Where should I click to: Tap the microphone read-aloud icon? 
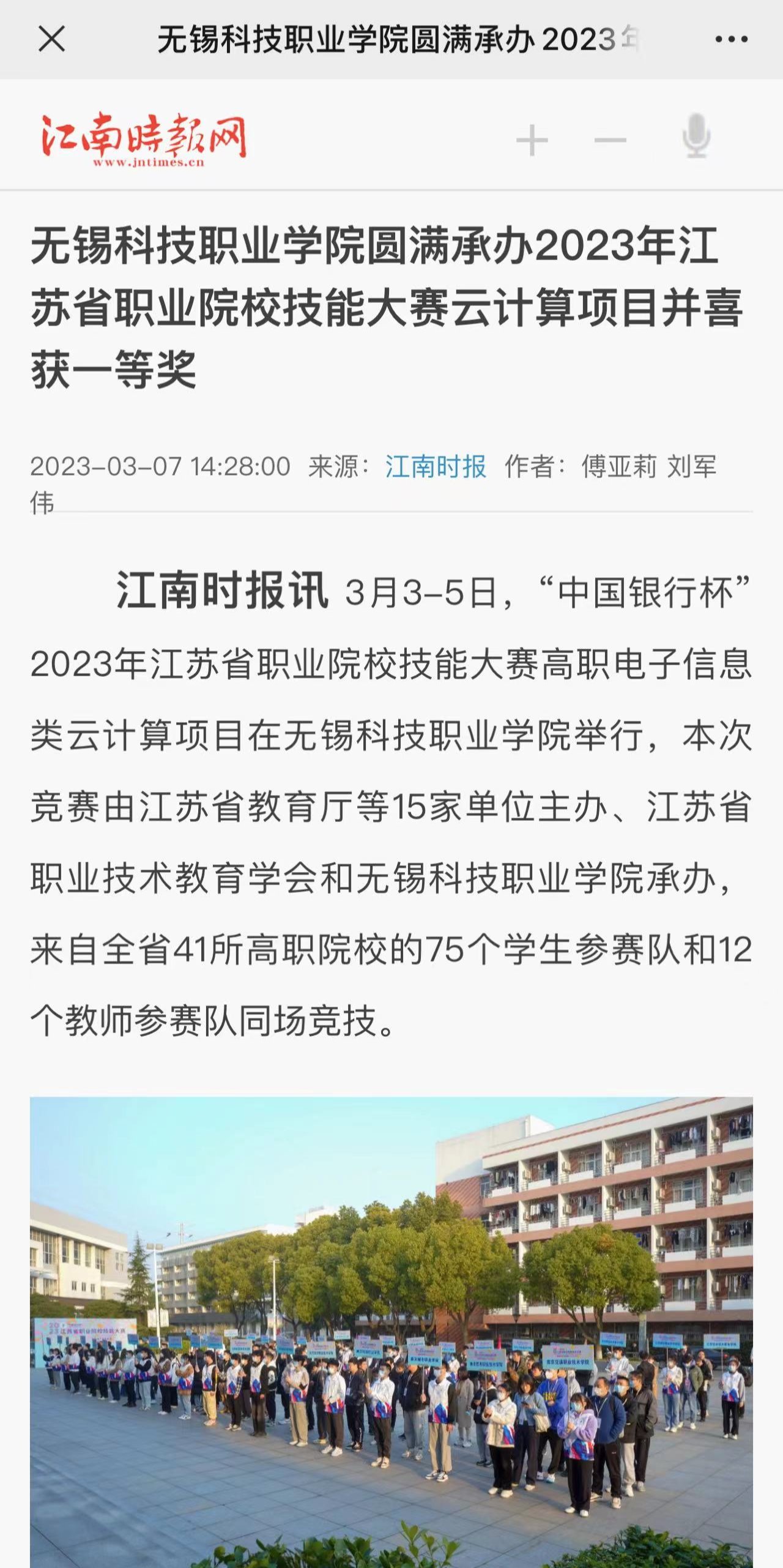pyautogui.click(x=696, y=136)
